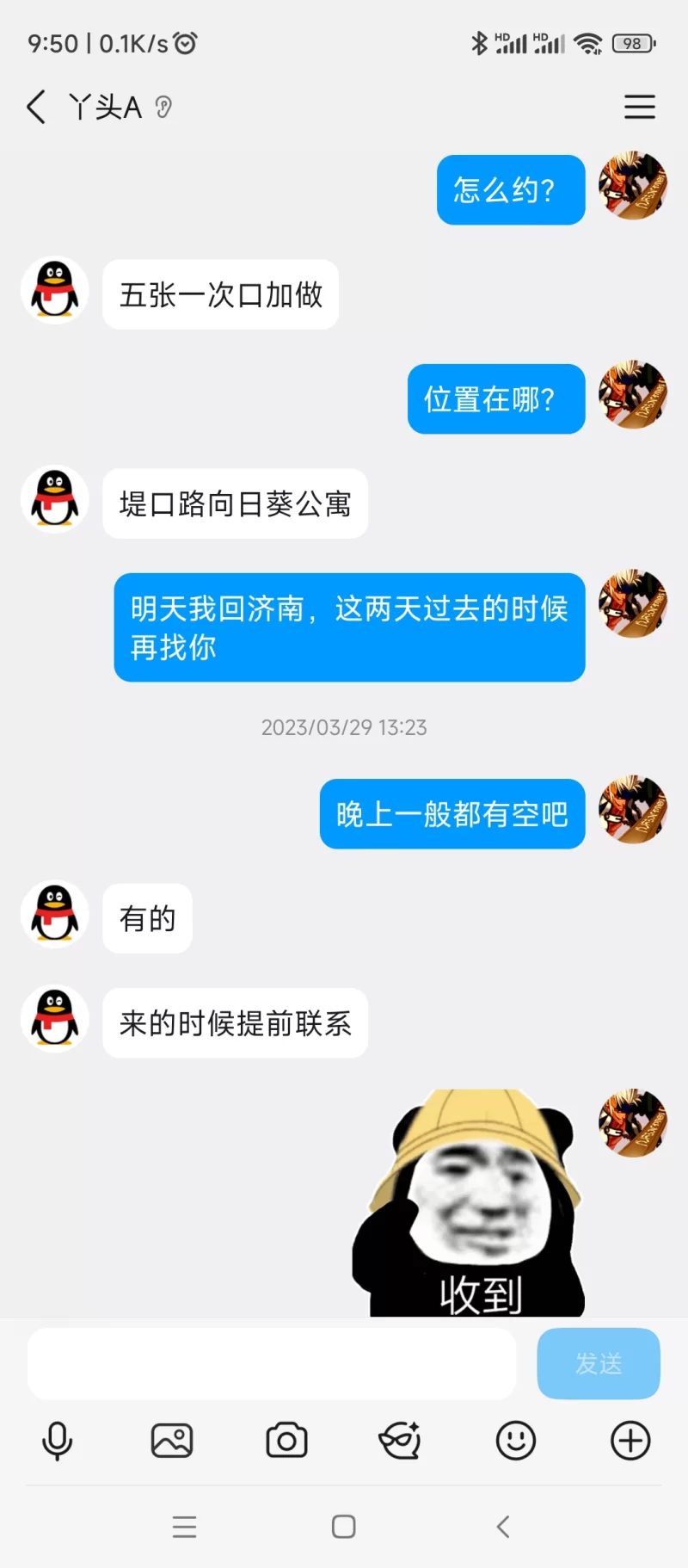Tap your own avatar beside 怎么约 message
This screenshot has width=688, height=1568.
(632, 189)
